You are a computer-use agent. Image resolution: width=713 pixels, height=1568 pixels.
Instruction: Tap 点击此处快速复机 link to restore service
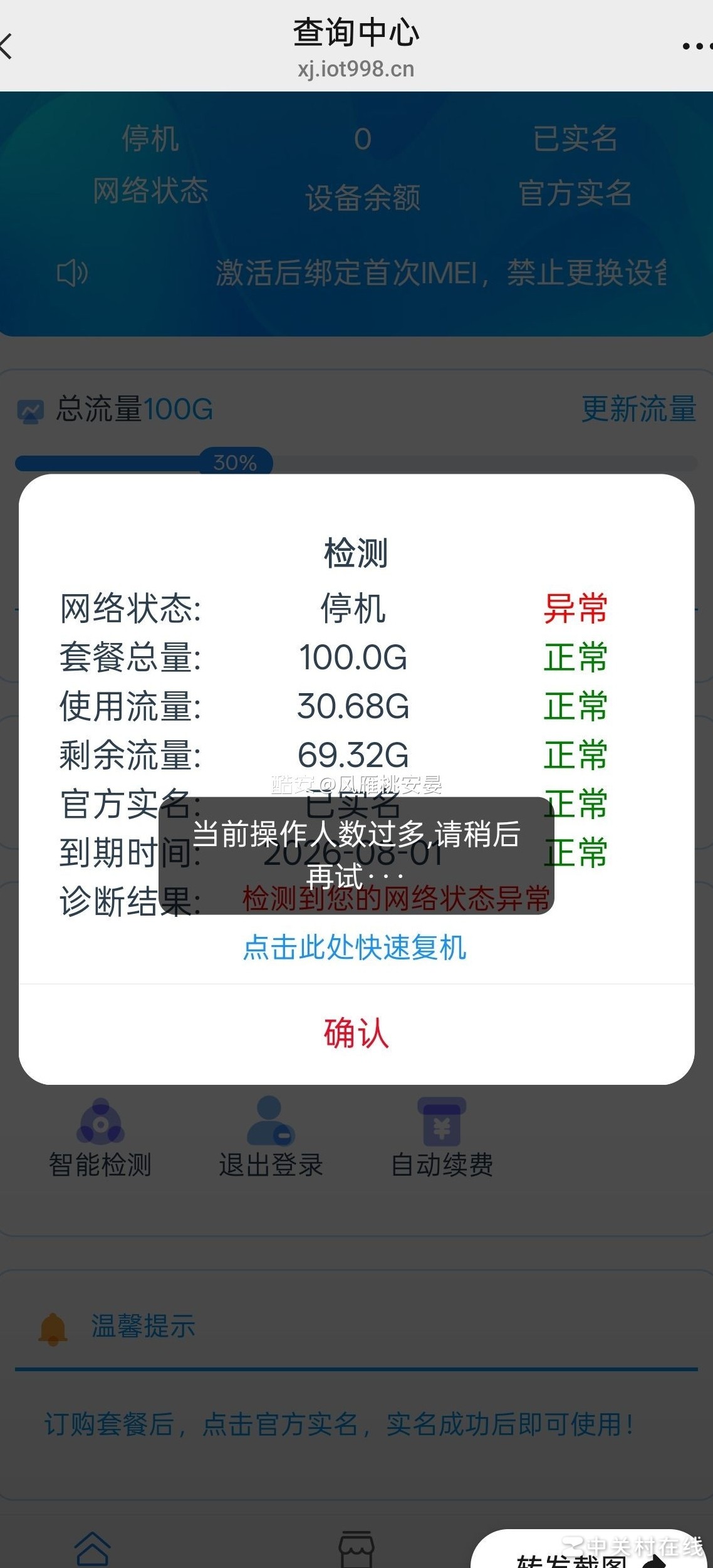click(x=355, y=948)
